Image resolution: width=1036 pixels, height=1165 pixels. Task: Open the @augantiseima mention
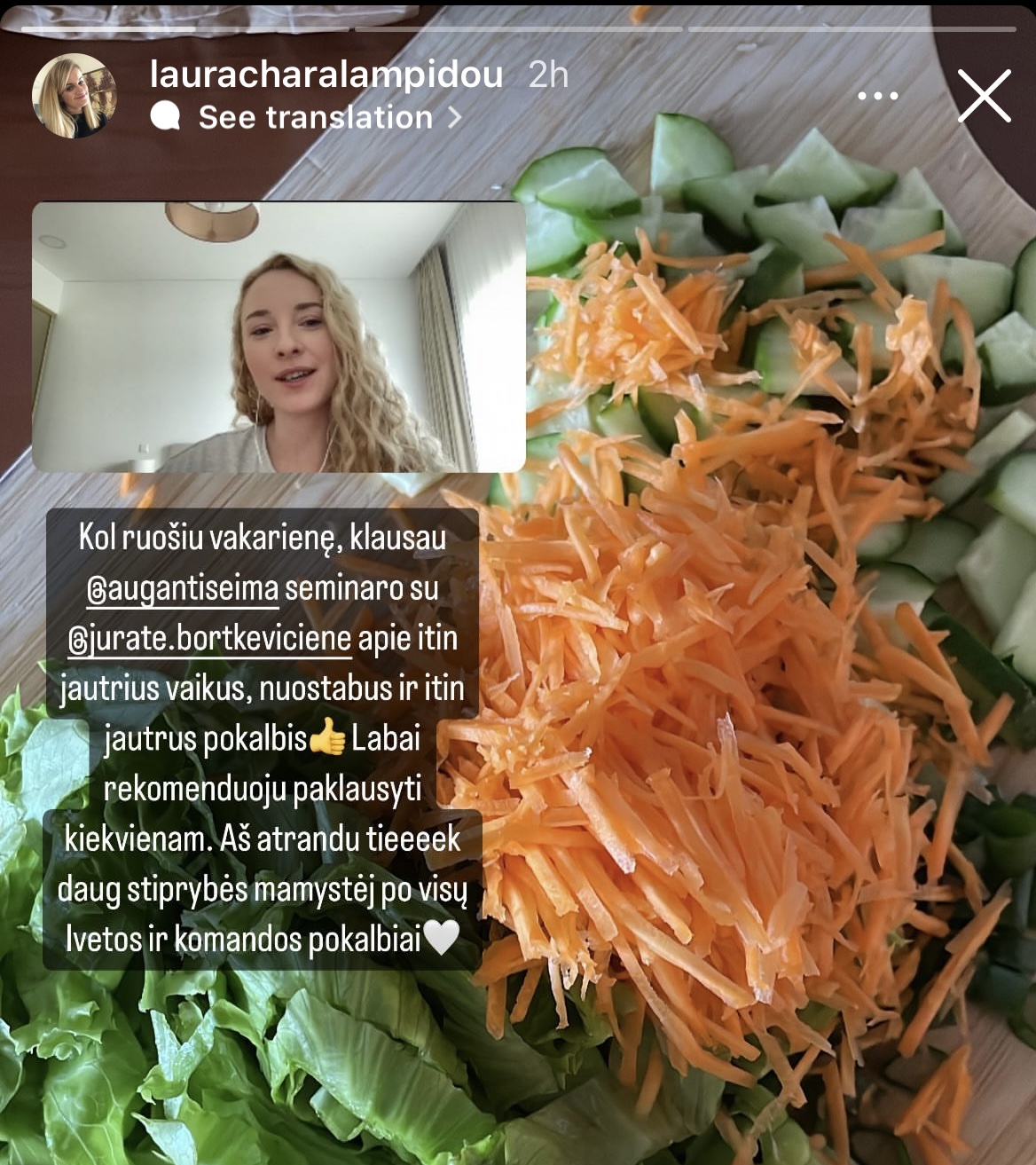pos(182,588)
